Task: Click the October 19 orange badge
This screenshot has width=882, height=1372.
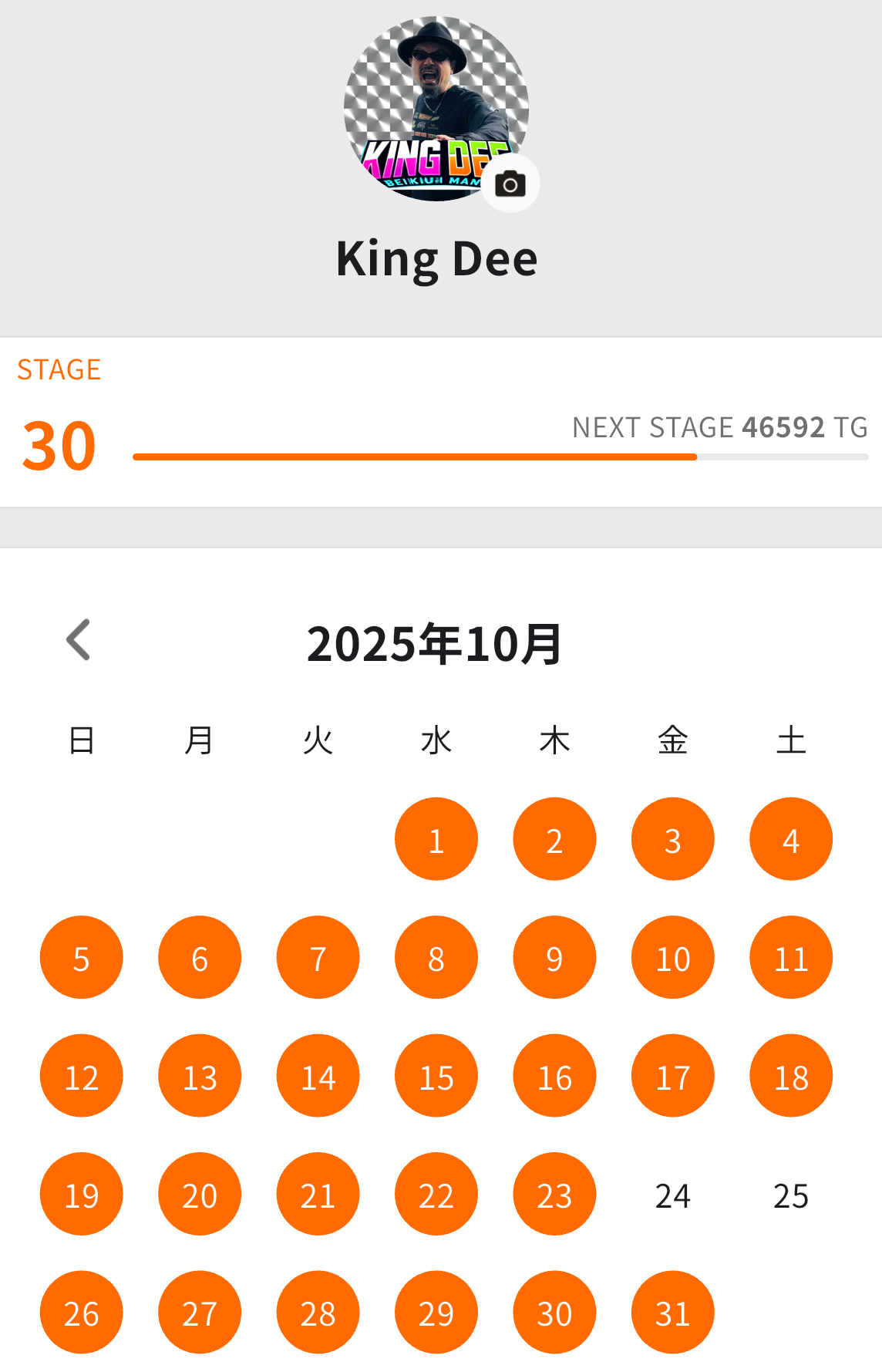Action: (x=81, y=1194)
